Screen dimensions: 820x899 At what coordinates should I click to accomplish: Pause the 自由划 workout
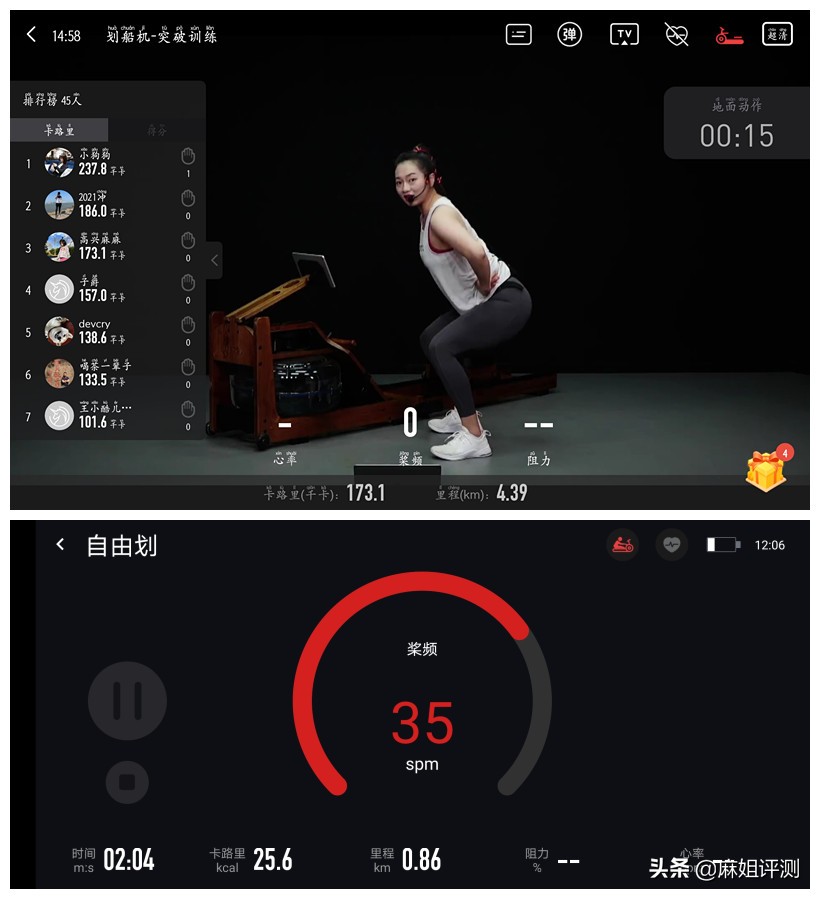point(128,700)
